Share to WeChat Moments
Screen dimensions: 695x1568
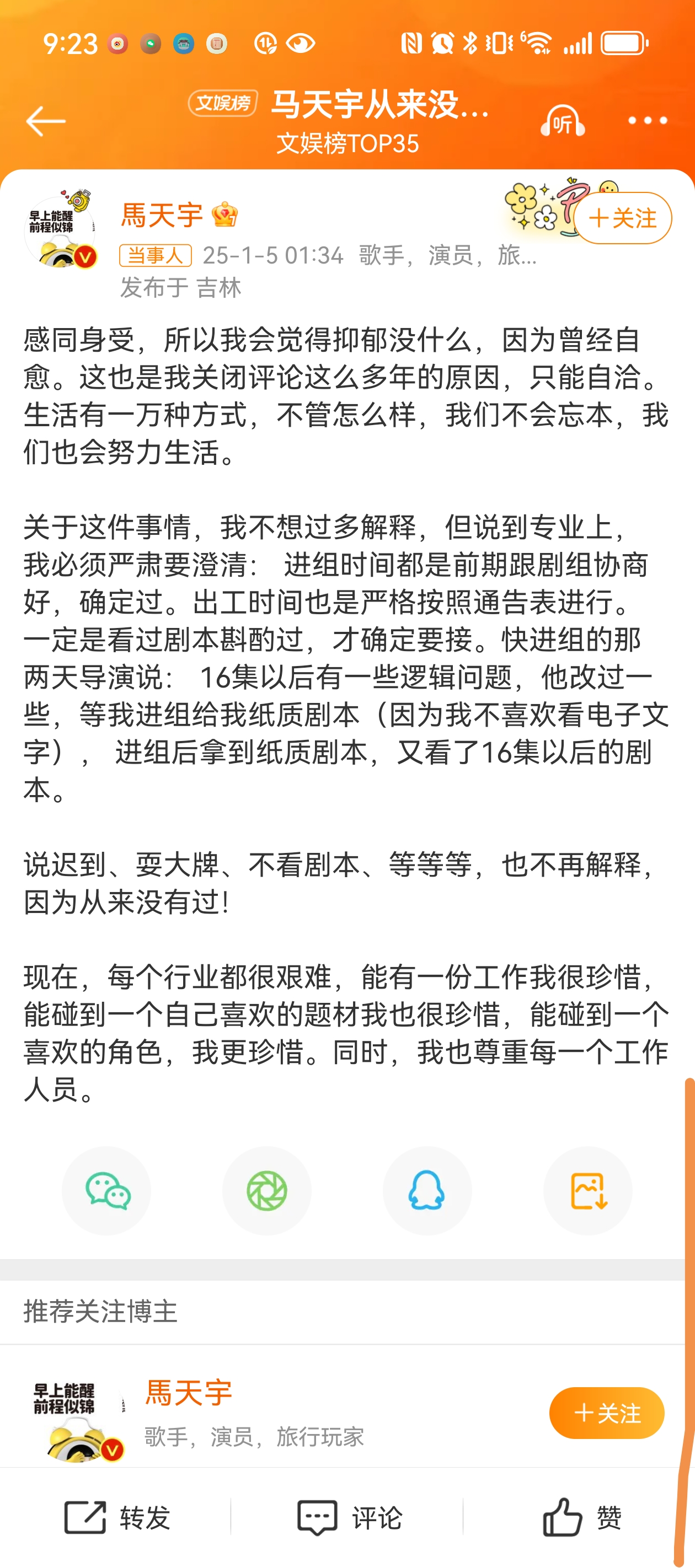point(267,1190)
